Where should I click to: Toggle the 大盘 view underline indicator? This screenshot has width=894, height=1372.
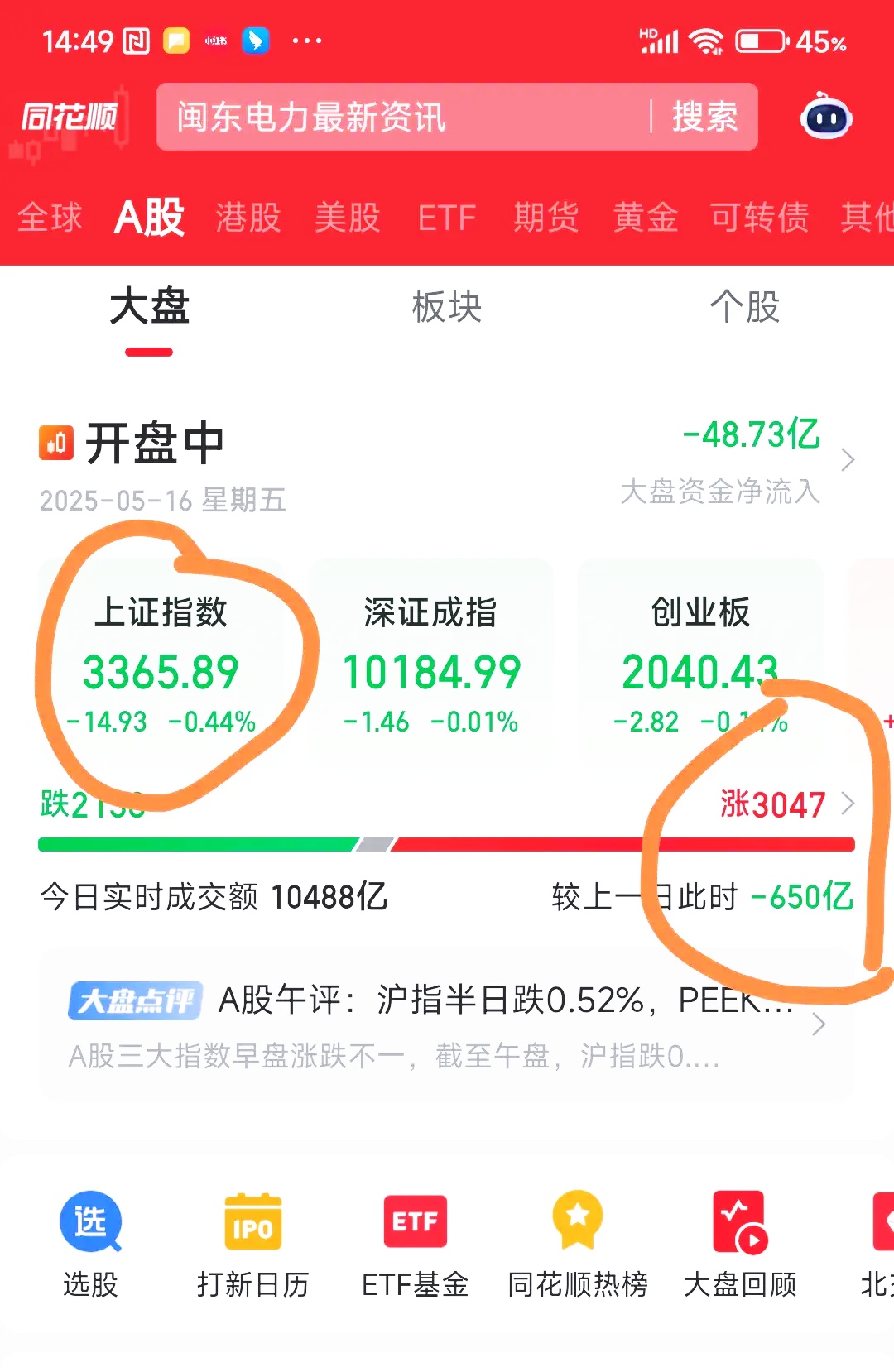click(x=147, y=351)
